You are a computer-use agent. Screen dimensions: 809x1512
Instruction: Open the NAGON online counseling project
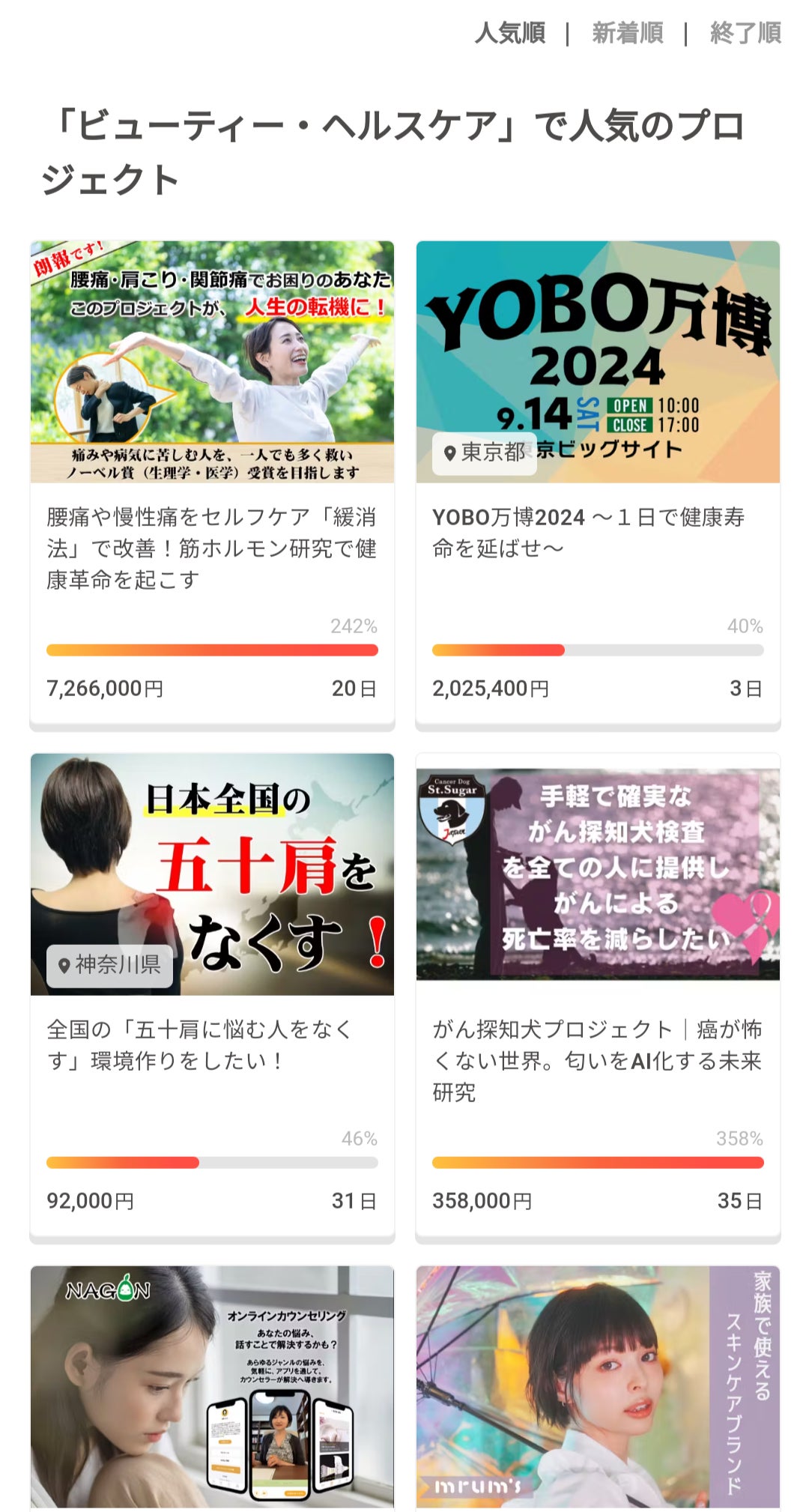pos(212,1386)
